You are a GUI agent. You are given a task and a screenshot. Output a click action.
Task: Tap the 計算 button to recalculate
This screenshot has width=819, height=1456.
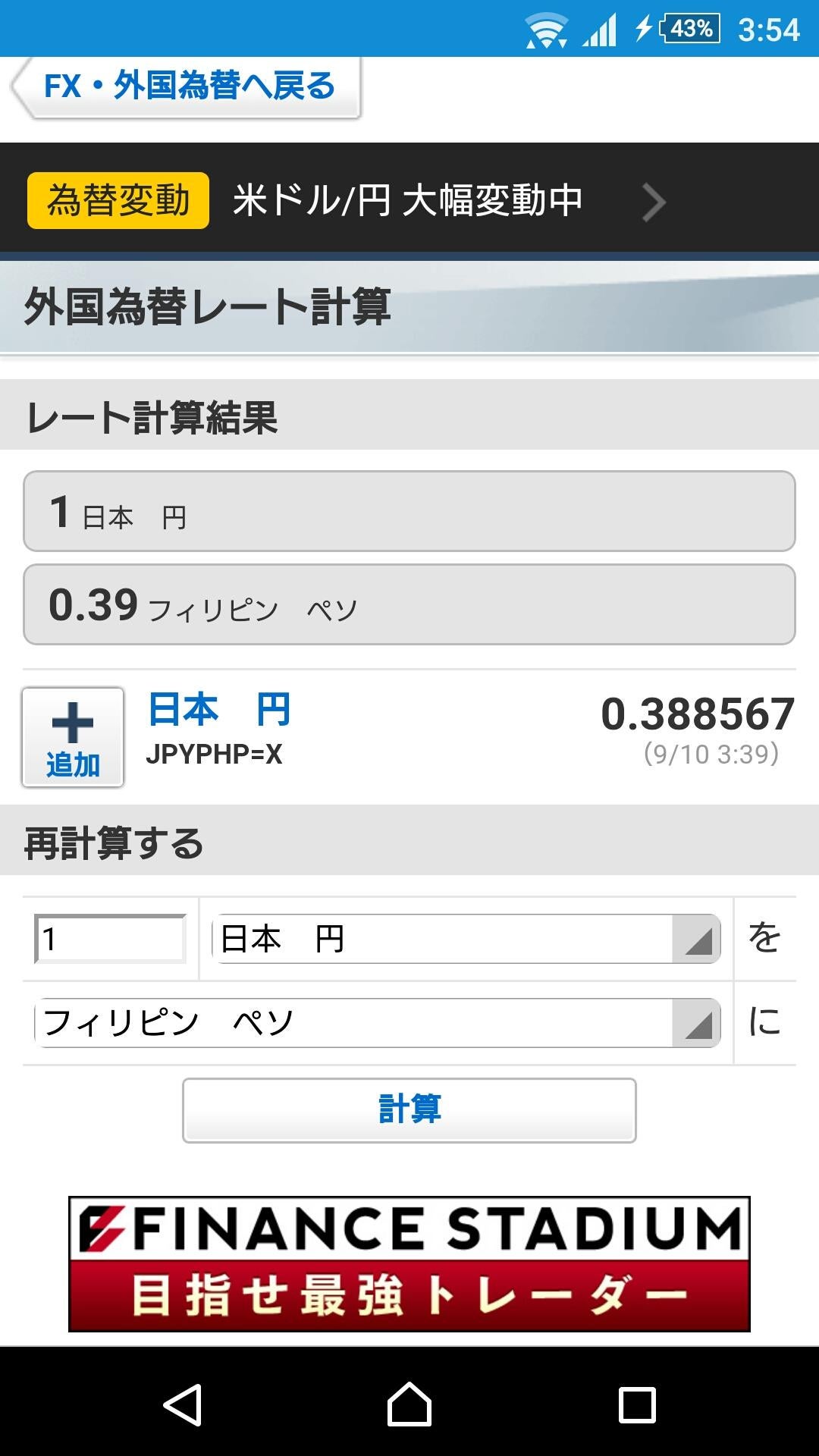pyautogui.click(x=409, y=1109)
